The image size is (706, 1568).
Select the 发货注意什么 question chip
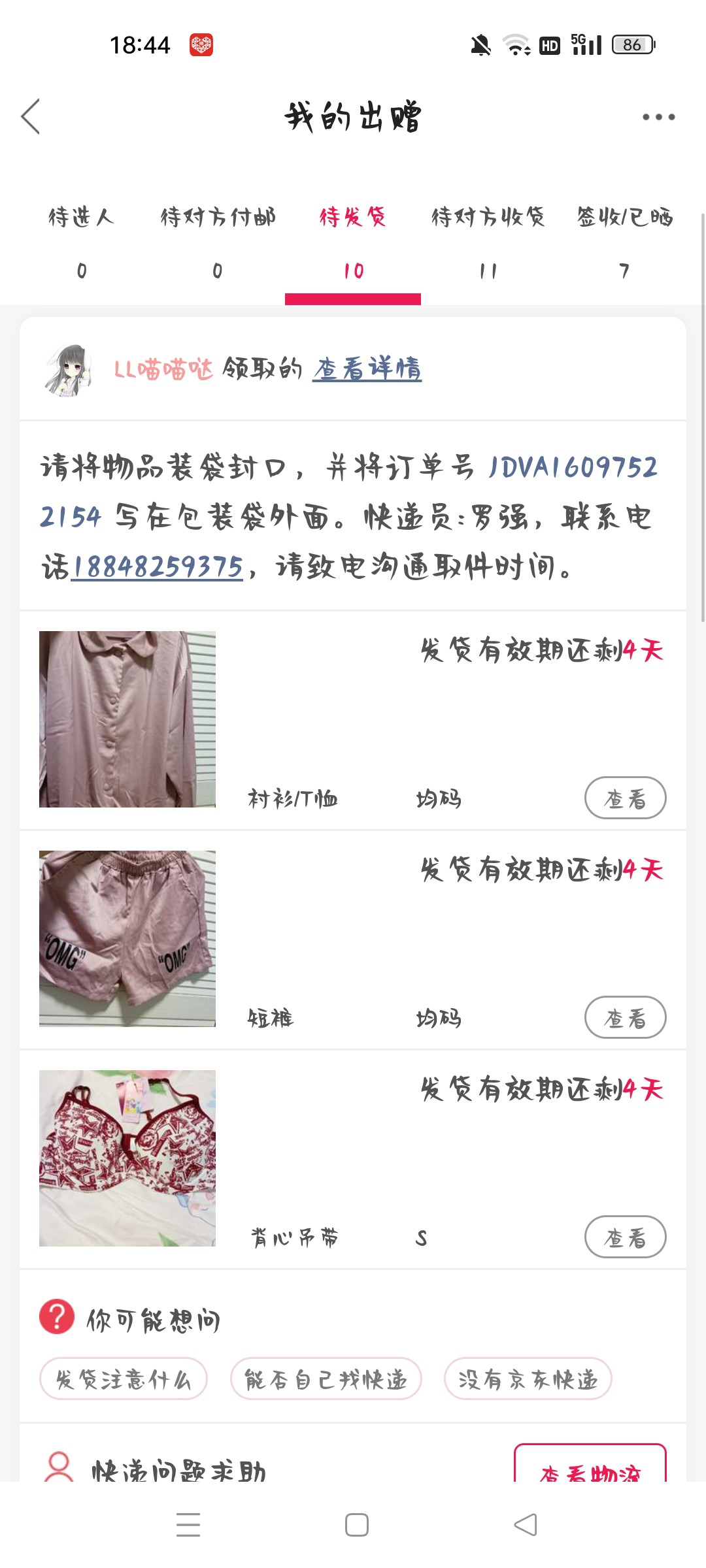124,1379
